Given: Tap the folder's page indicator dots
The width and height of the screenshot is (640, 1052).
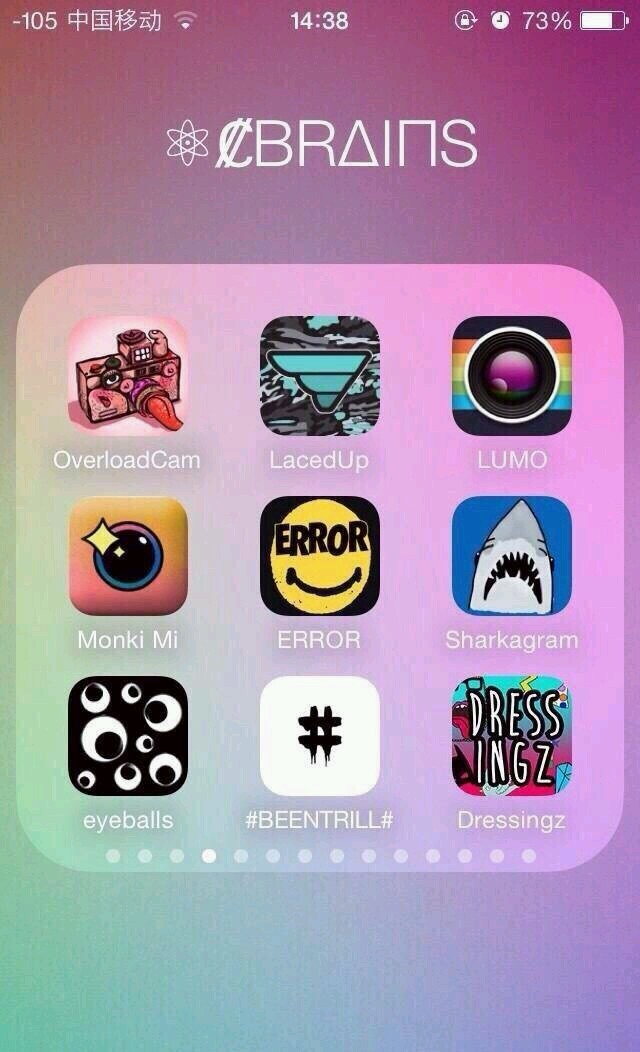Looking at the screenshot, I should click(320, 856).
